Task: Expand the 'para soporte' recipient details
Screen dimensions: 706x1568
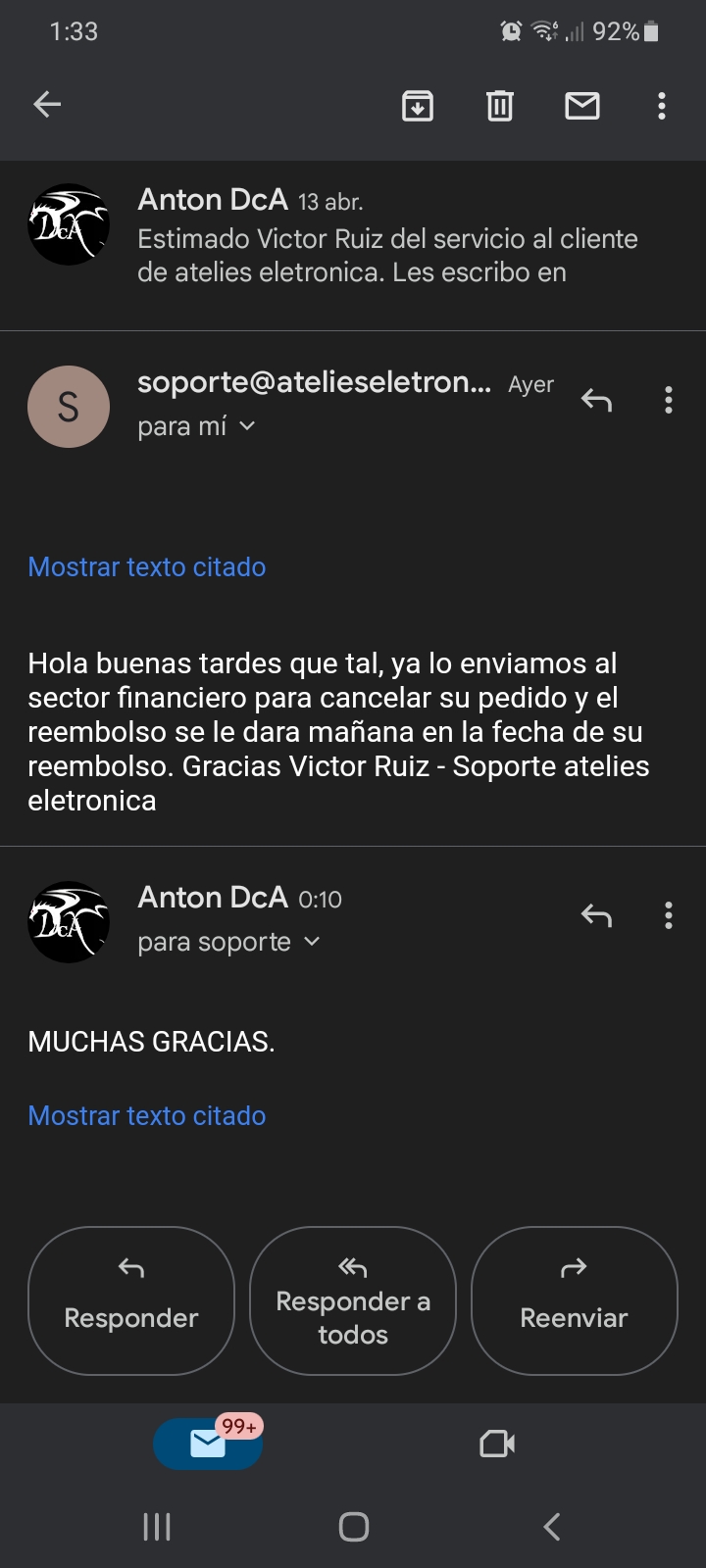Action: pyautogui.click(x=228, y=942)
